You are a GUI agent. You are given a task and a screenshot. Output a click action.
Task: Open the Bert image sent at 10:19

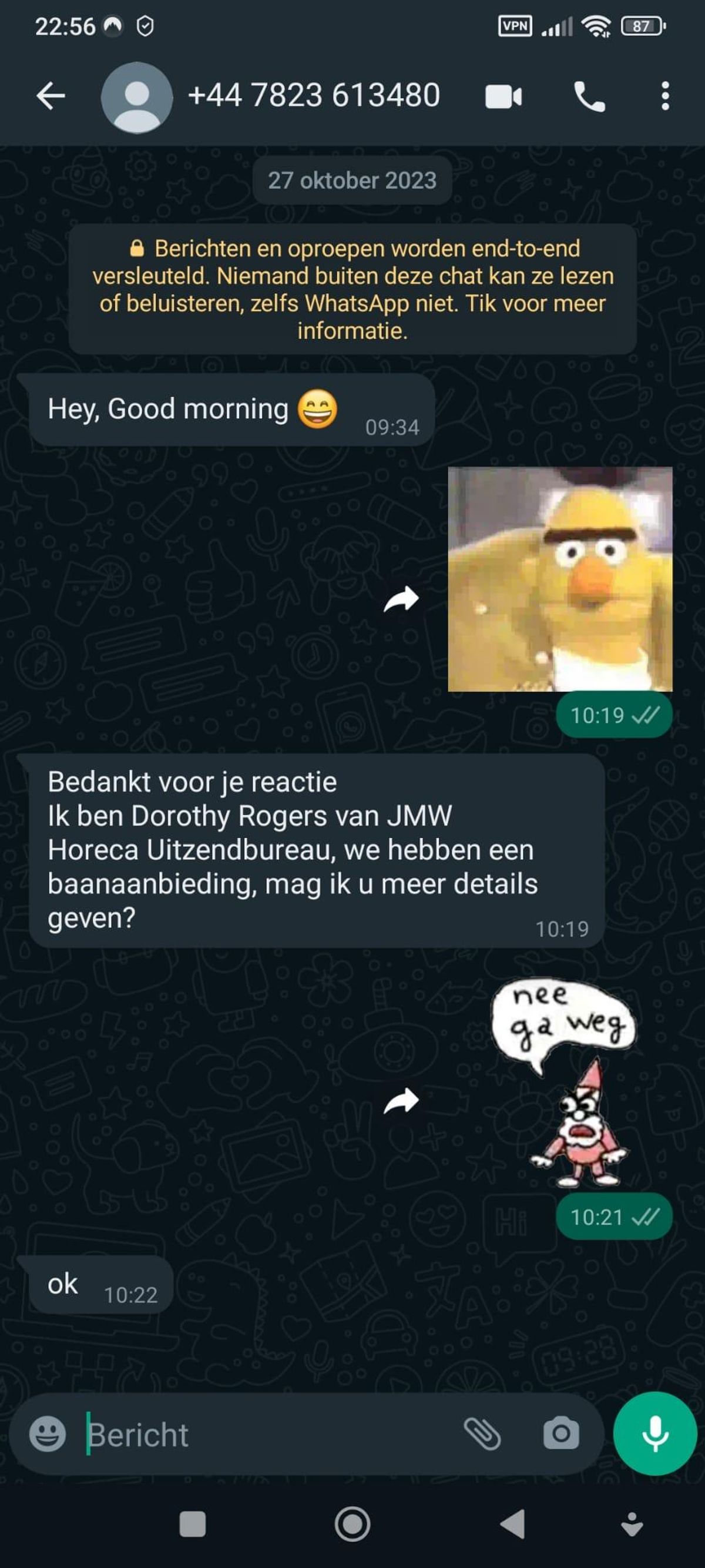coord(560,579)
